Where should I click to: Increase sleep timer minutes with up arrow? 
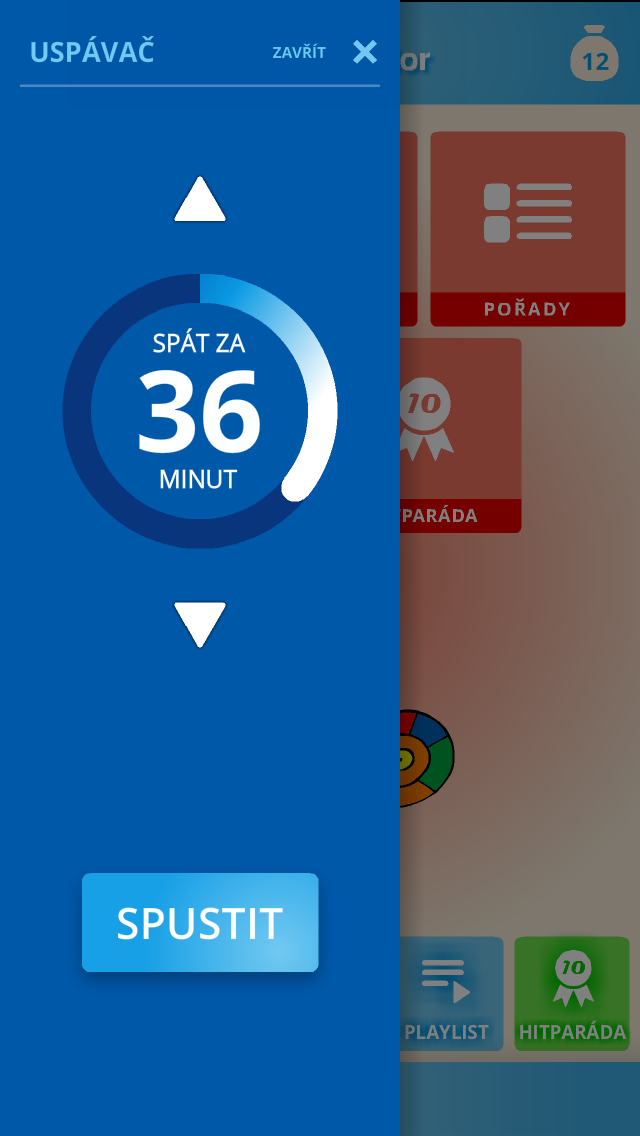click(200, 199)
